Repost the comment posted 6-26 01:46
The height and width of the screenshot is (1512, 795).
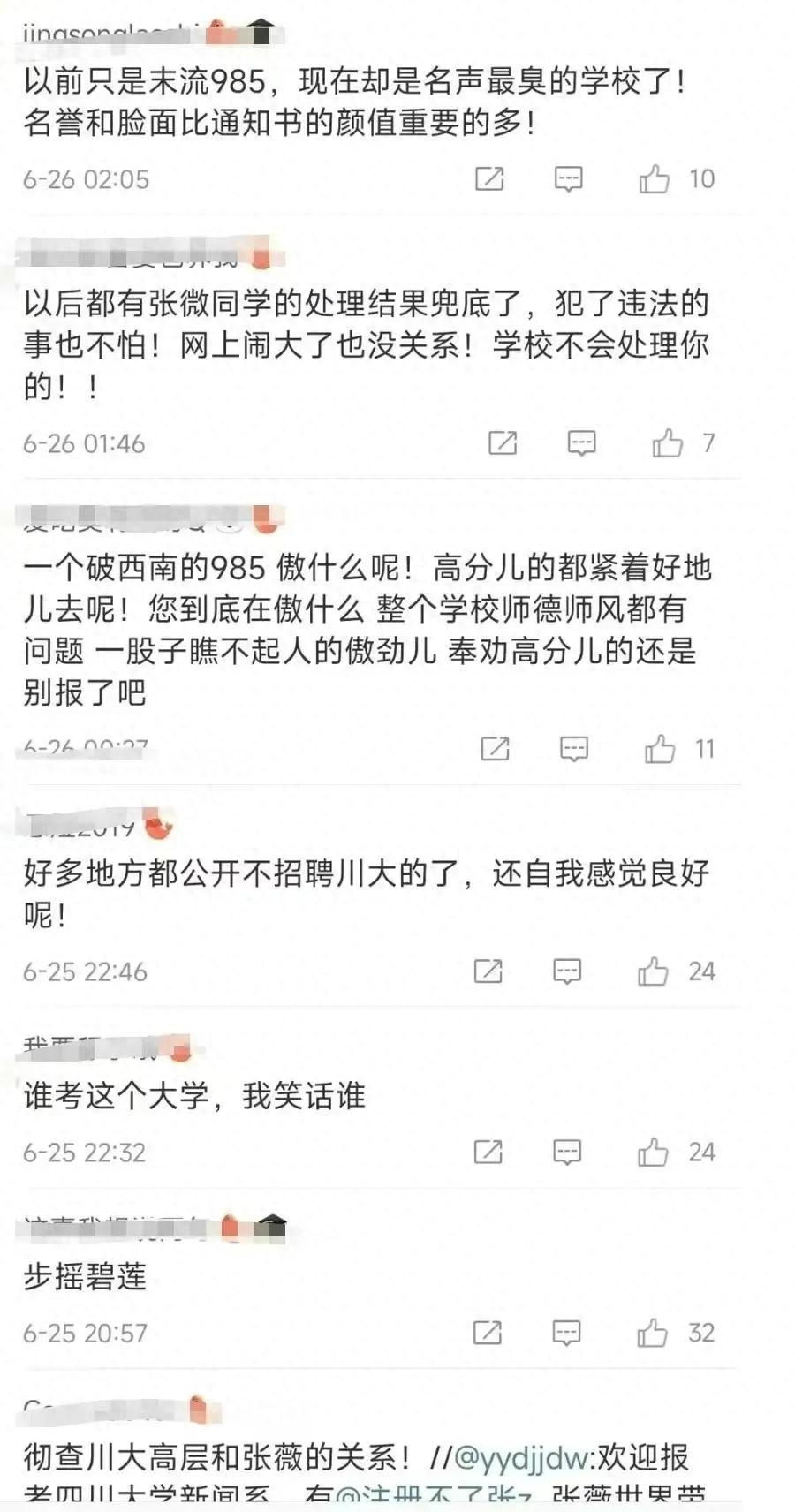(x=503, y=442)
